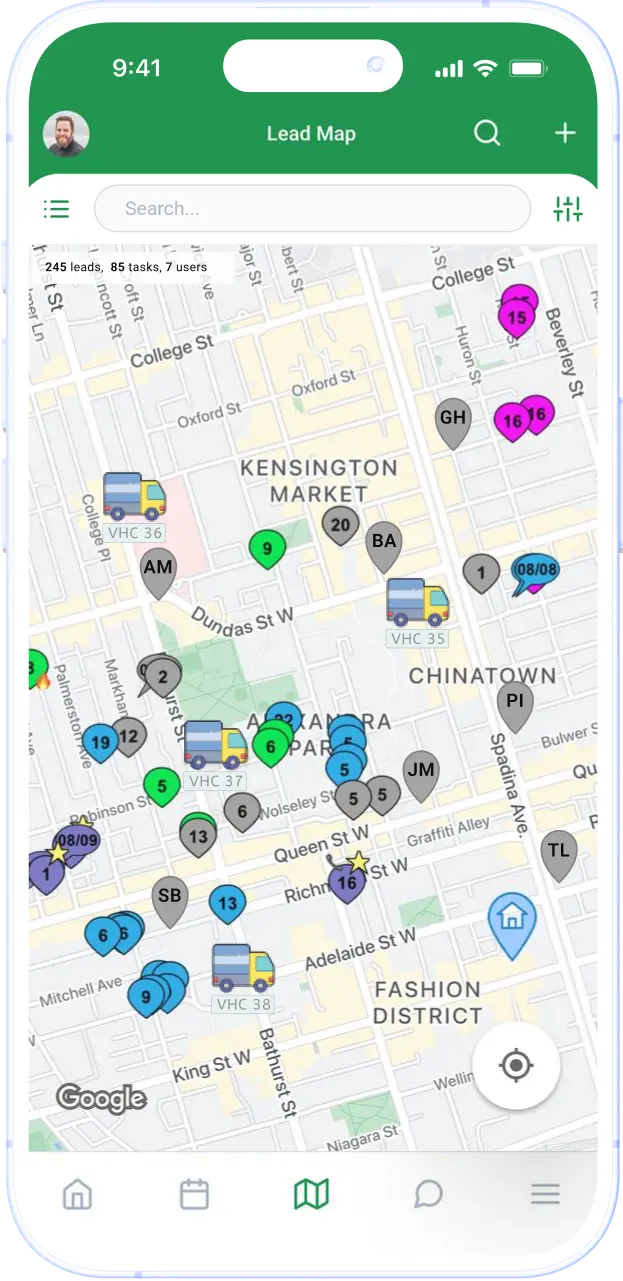This screenshot has width=623, height=1281.
Task: Select the home location pin
Action: [x=512, y=920]
